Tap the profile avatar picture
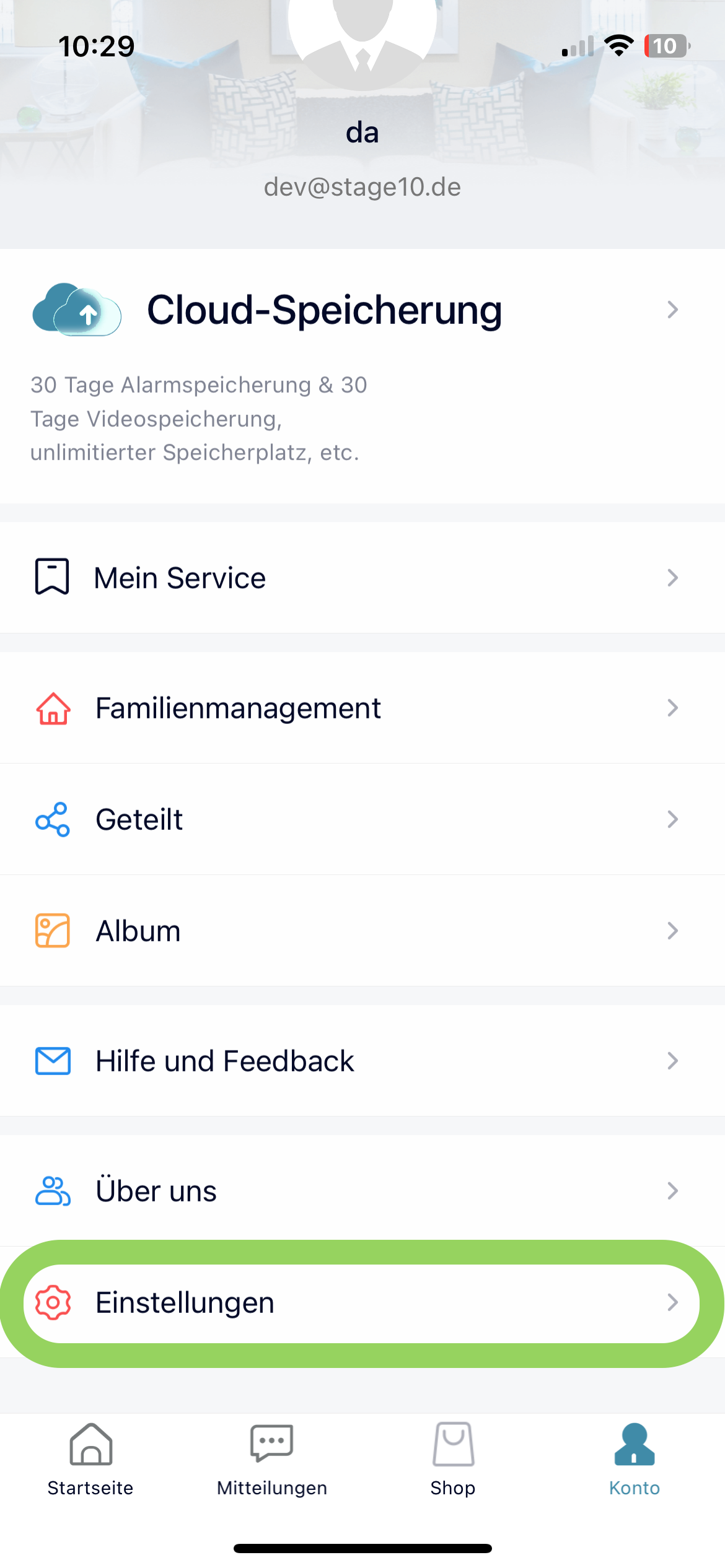The image size is (725, 1568). [x=362, y=37]
